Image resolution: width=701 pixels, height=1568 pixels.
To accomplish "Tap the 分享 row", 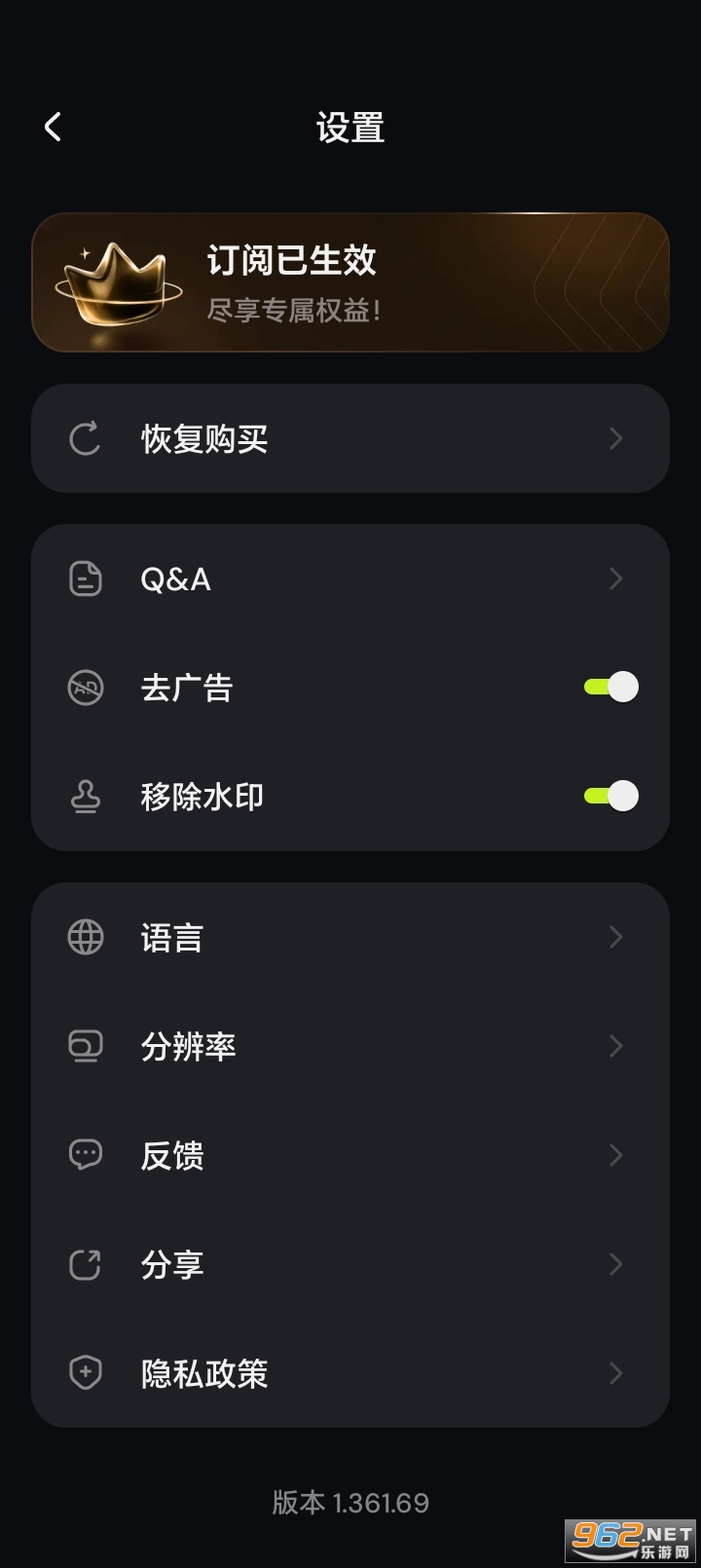I will click(x=350, y=1264).
